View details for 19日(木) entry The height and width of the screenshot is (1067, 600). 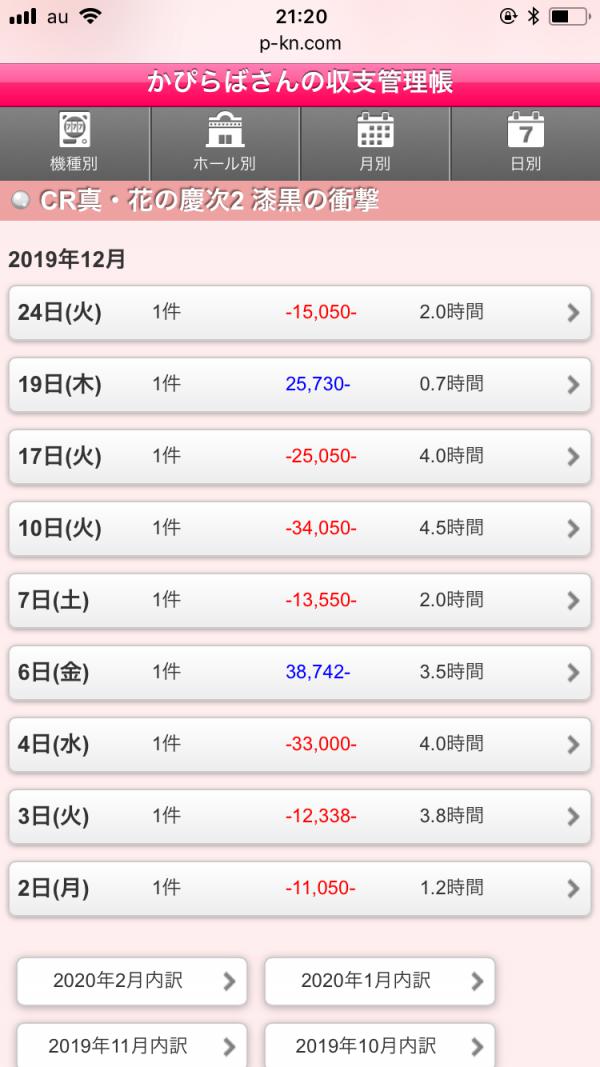coord(300,385)
